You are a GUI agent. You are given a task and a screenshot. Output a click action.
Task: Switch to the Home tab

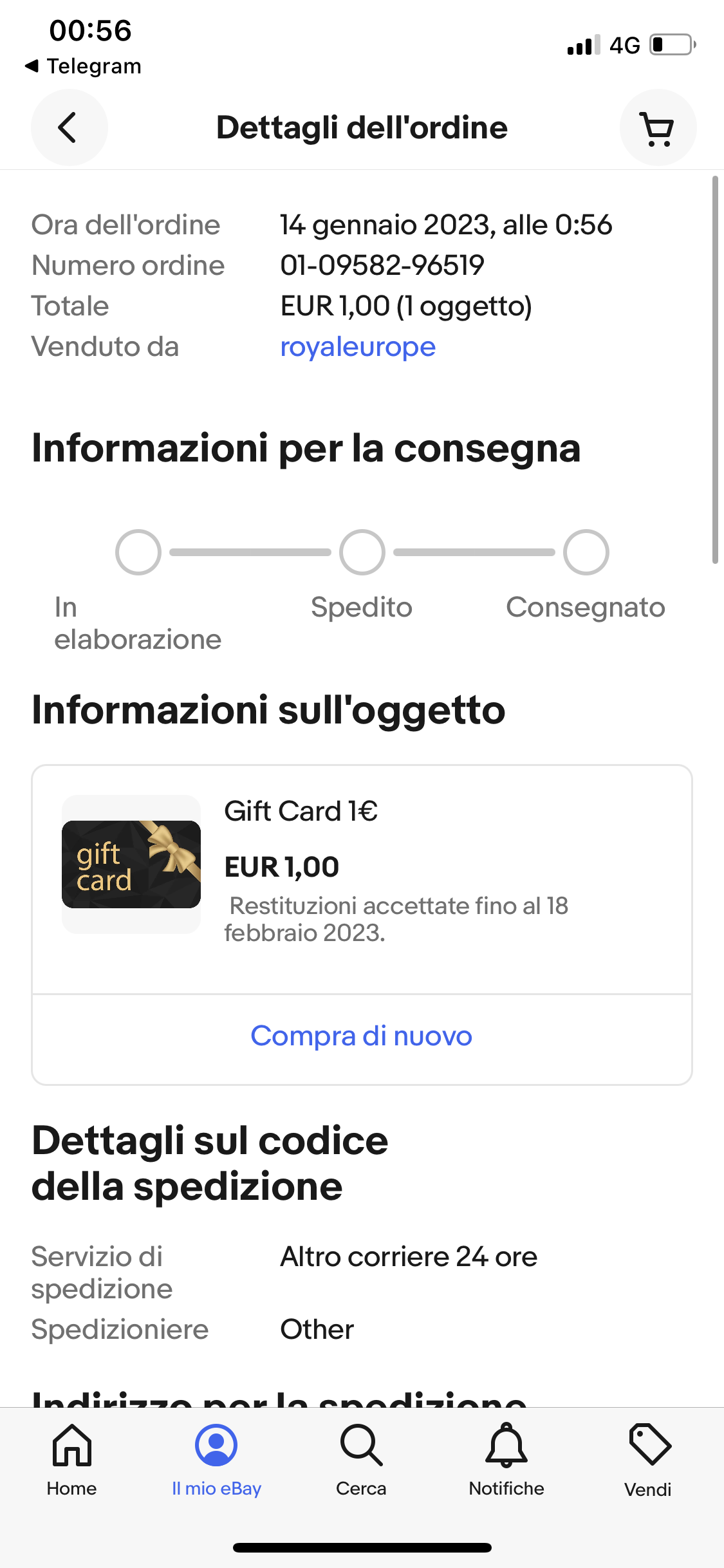[x=72, y=1460]
